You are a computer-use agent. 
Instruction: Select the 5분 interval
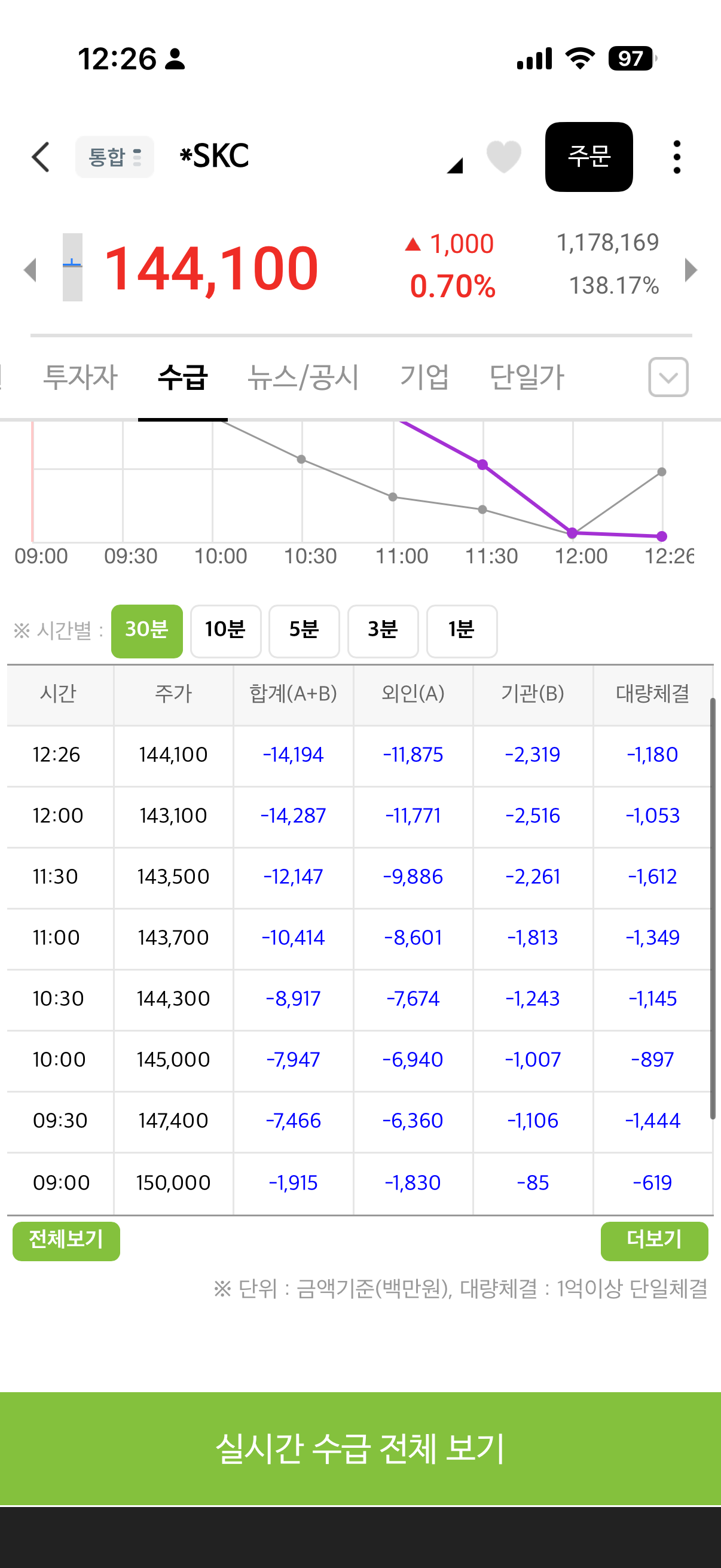pyautogui.click(x=304, y=632)
